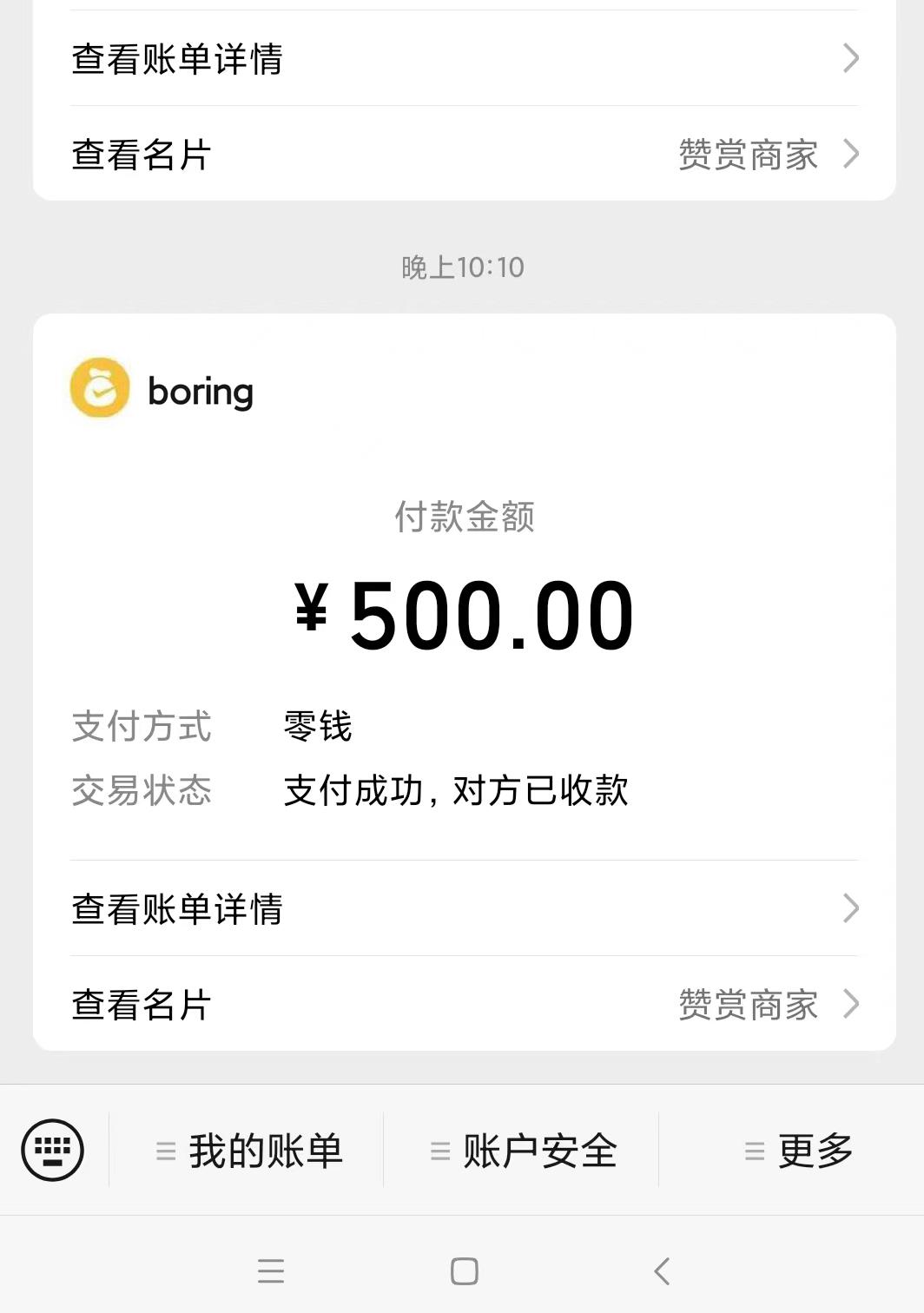Tap the system home button
924x1313 pixels.
coord(465,1271)
